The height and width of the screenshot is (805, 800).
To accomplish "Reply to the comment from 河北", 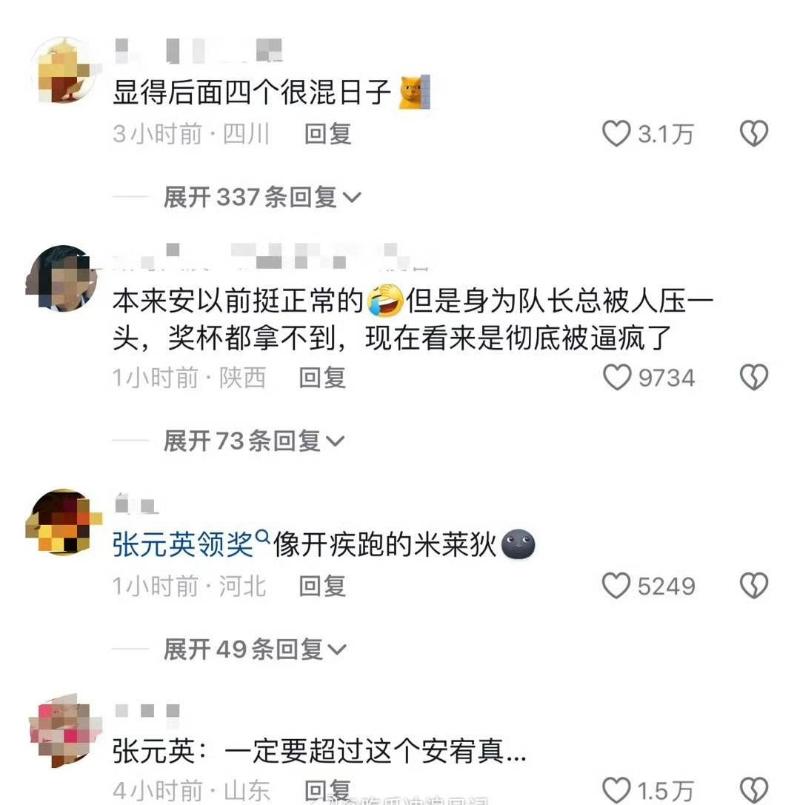I will tap(322, 586).
